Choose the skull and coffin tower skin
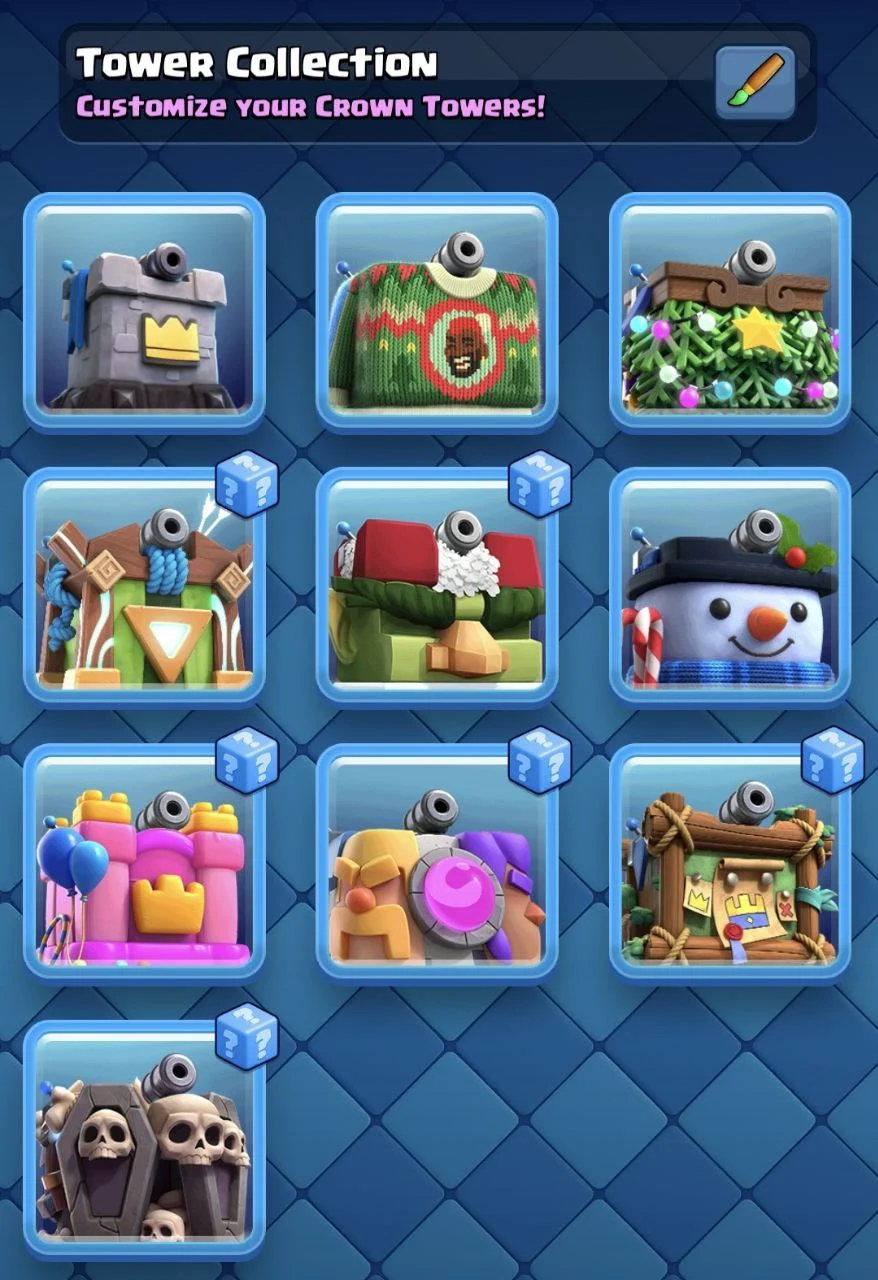878x1280 pixels. point(144,1140)
